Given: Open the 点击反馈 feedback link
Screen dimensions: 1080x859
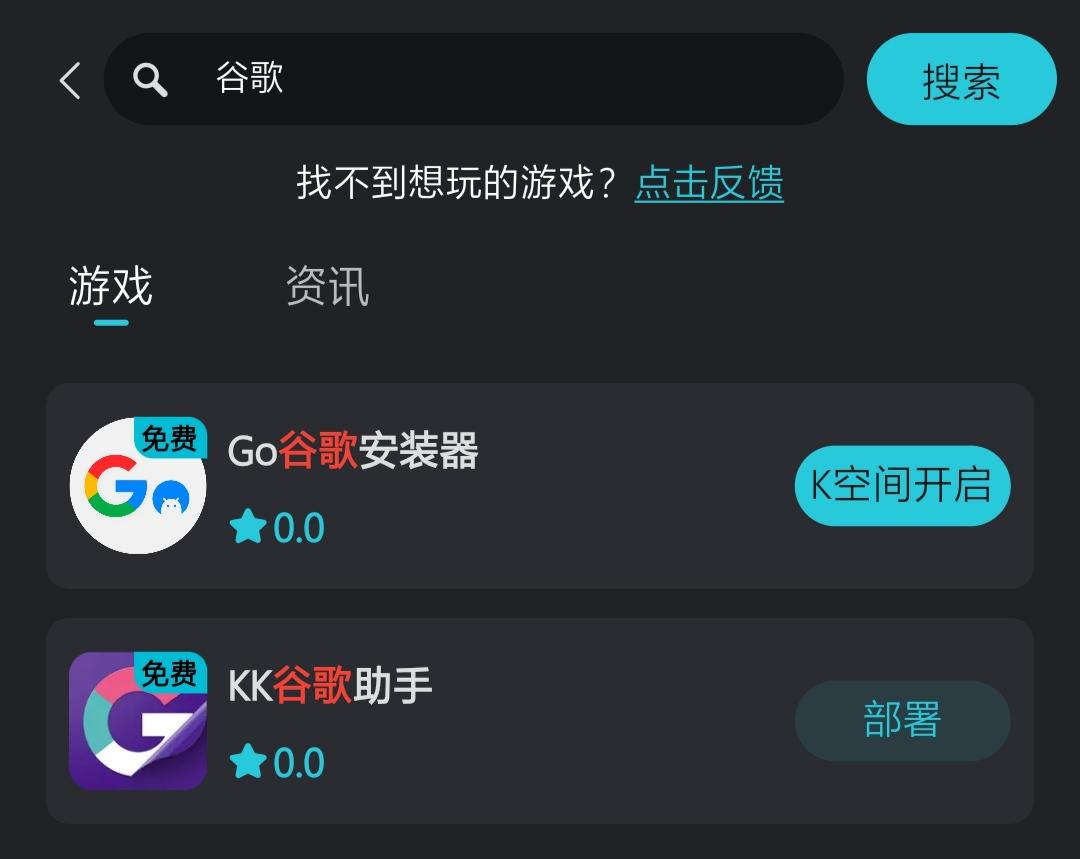Looking at the screenshot, I should (708, 183).
